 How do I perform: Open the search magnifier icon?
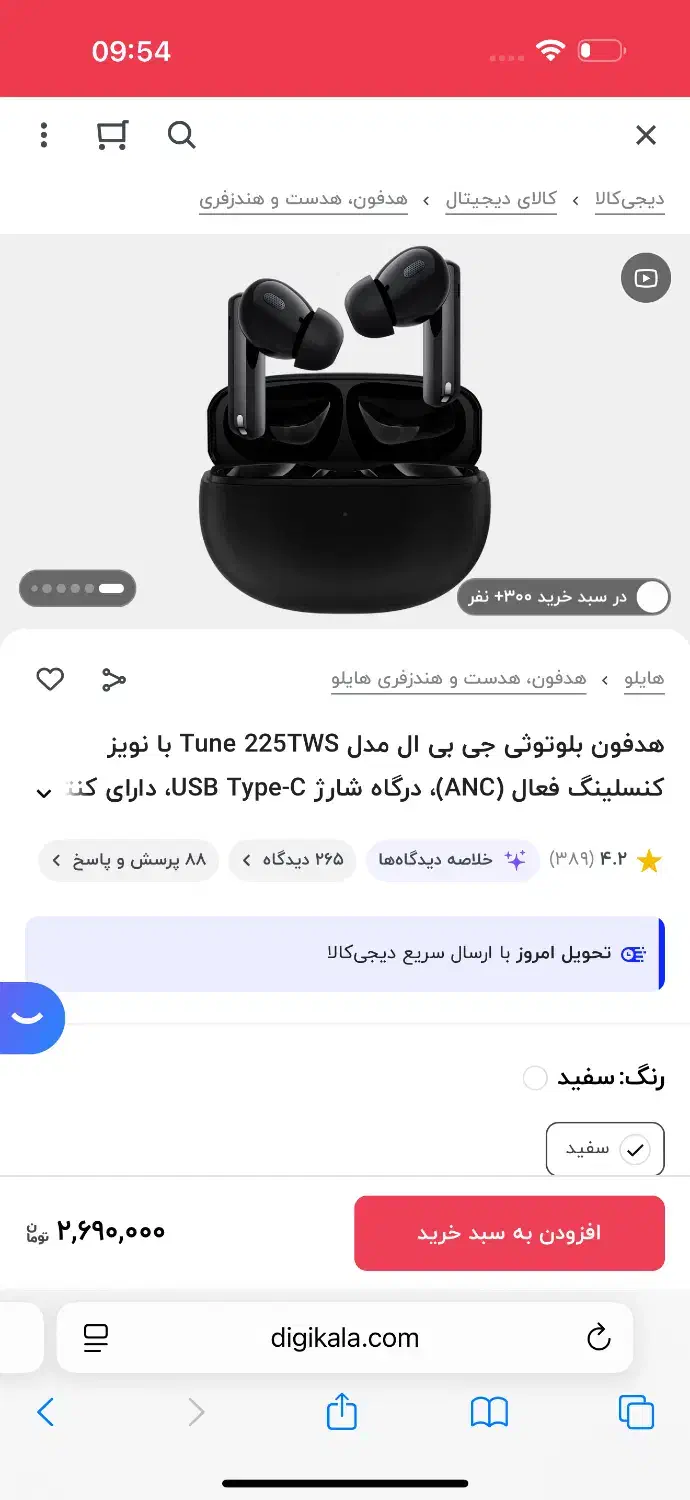click(181, 134)
